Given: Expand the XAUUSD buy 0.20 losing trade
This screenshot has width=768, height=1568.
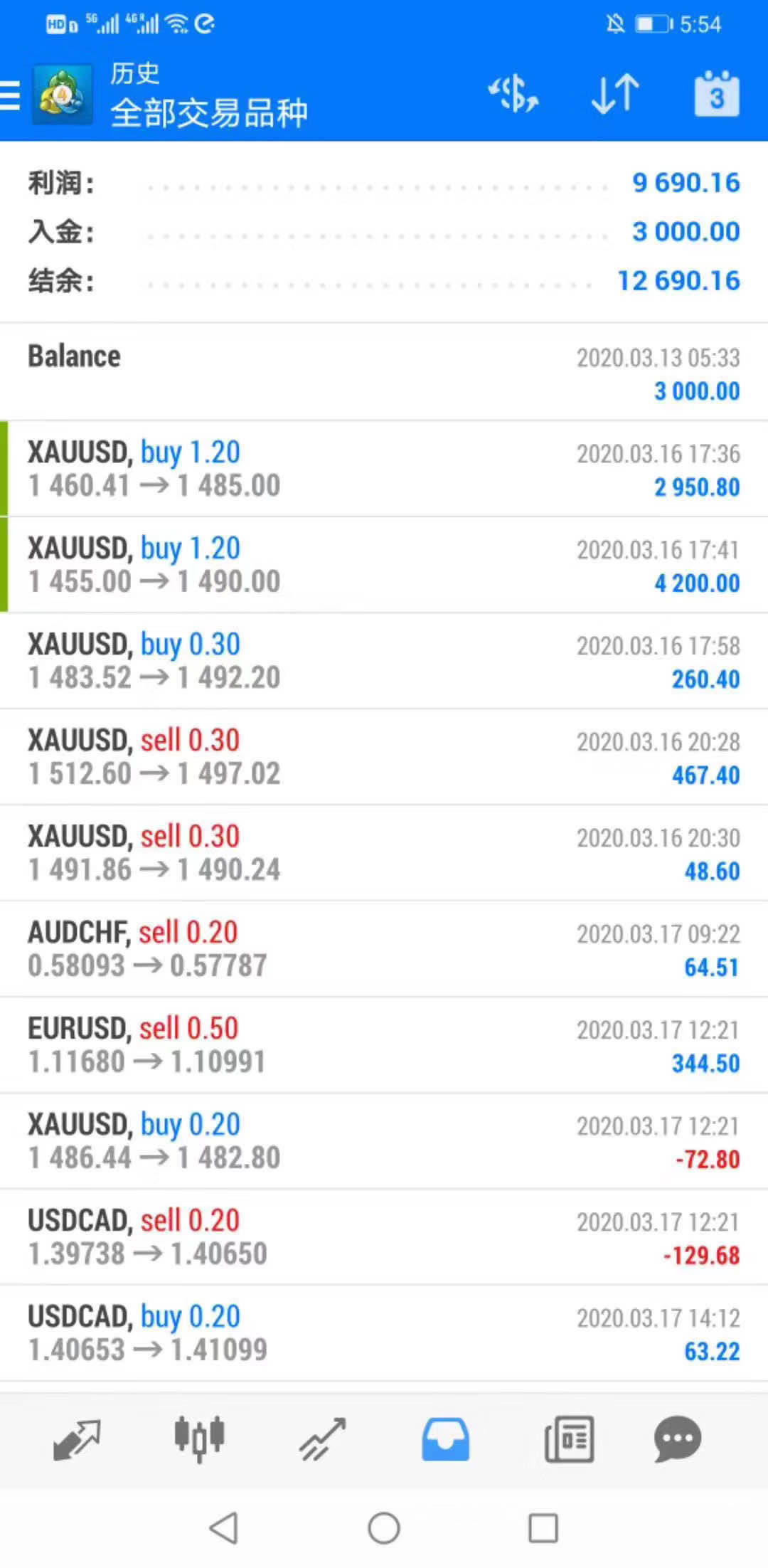Looking at the screenshot, I should tap(384, 1141).
